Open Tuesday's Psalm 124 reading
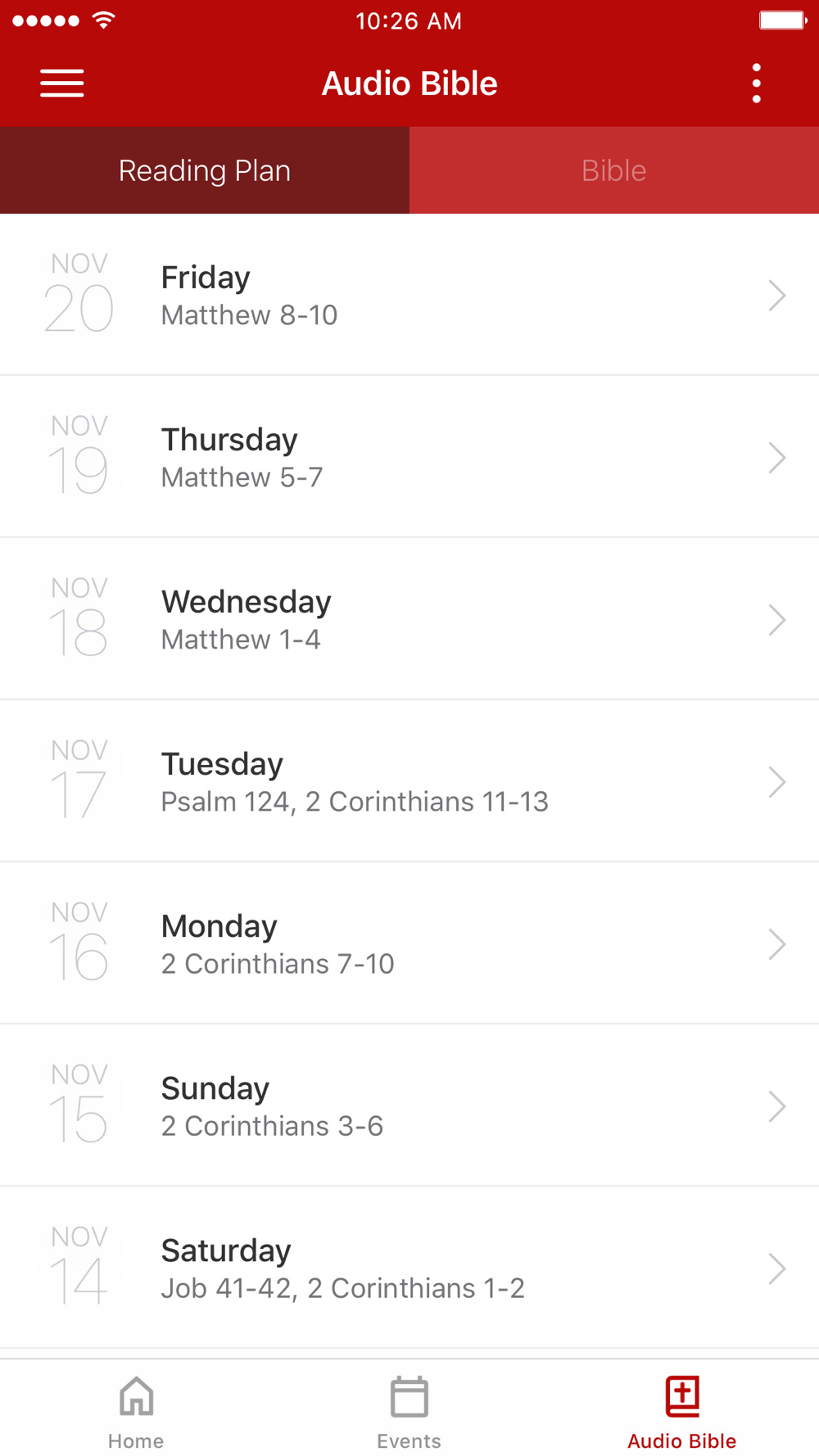819x1456 pixels. tap(409, 781)
